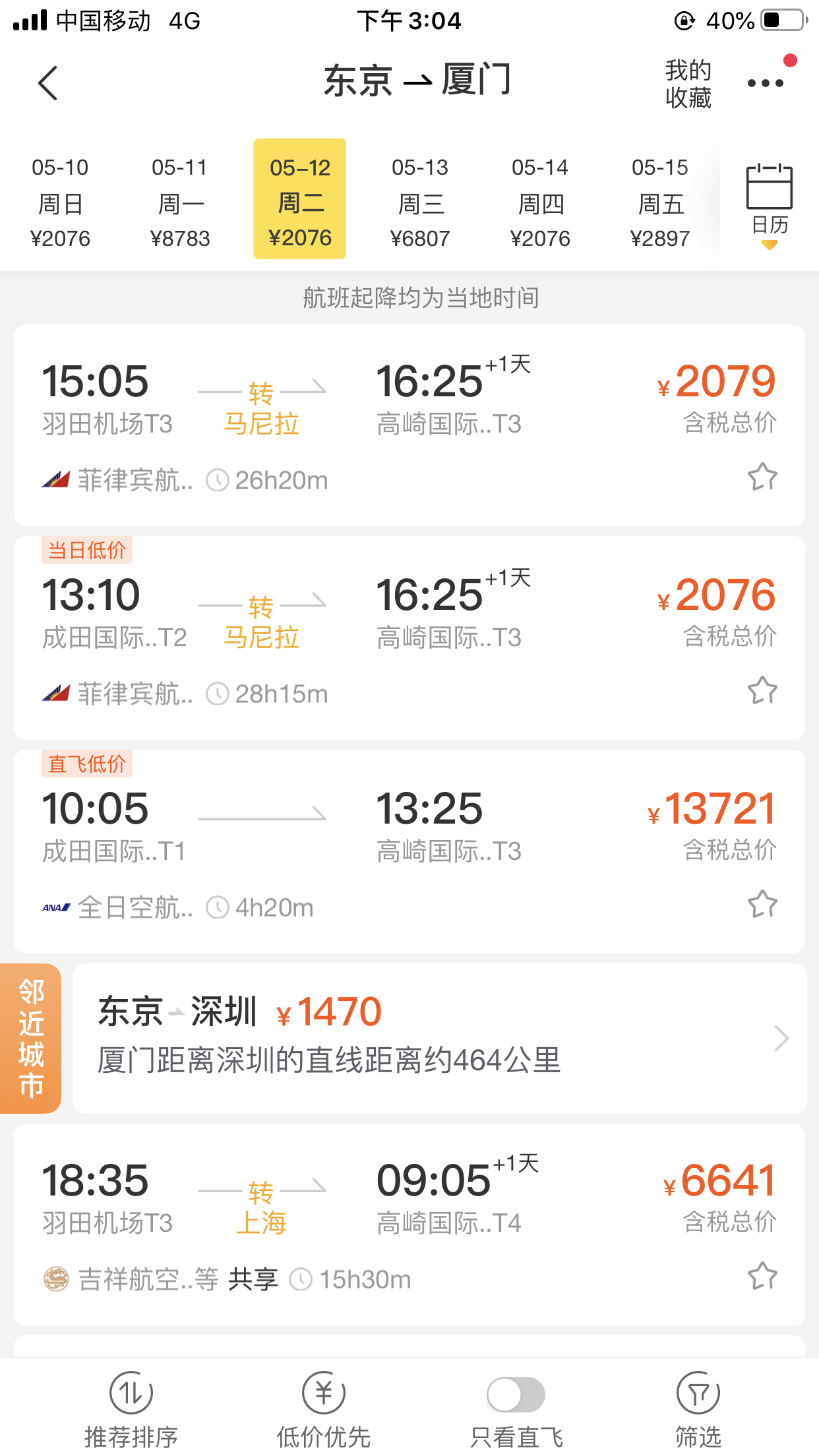
Task: Select the 05-10 周日 date tab
Action: pos(60,202)
